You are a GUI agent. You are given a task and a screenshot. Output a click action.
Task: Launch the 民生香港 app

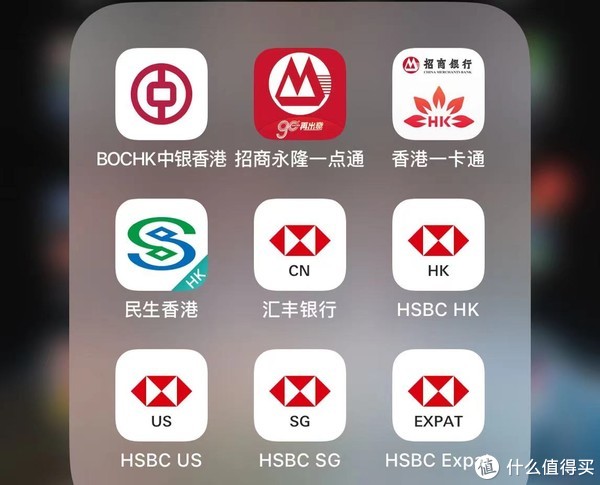pyautogui.click(x=161, y=245)
